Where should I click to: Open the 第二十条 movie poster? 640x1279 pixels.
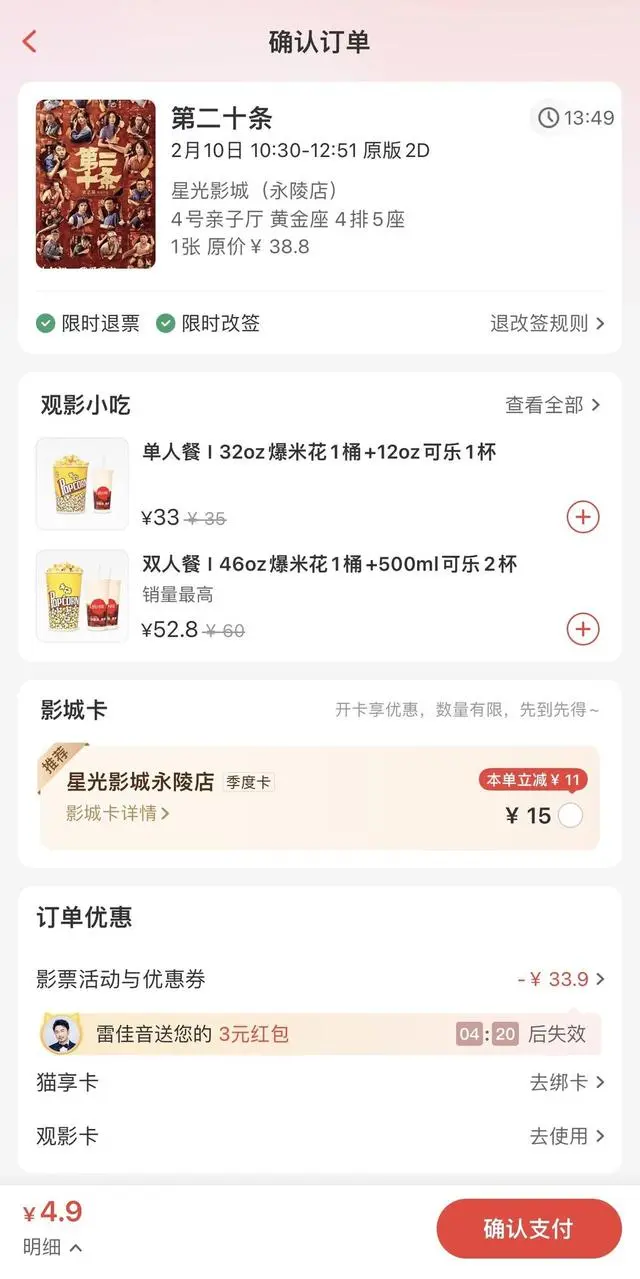(96, 184)
